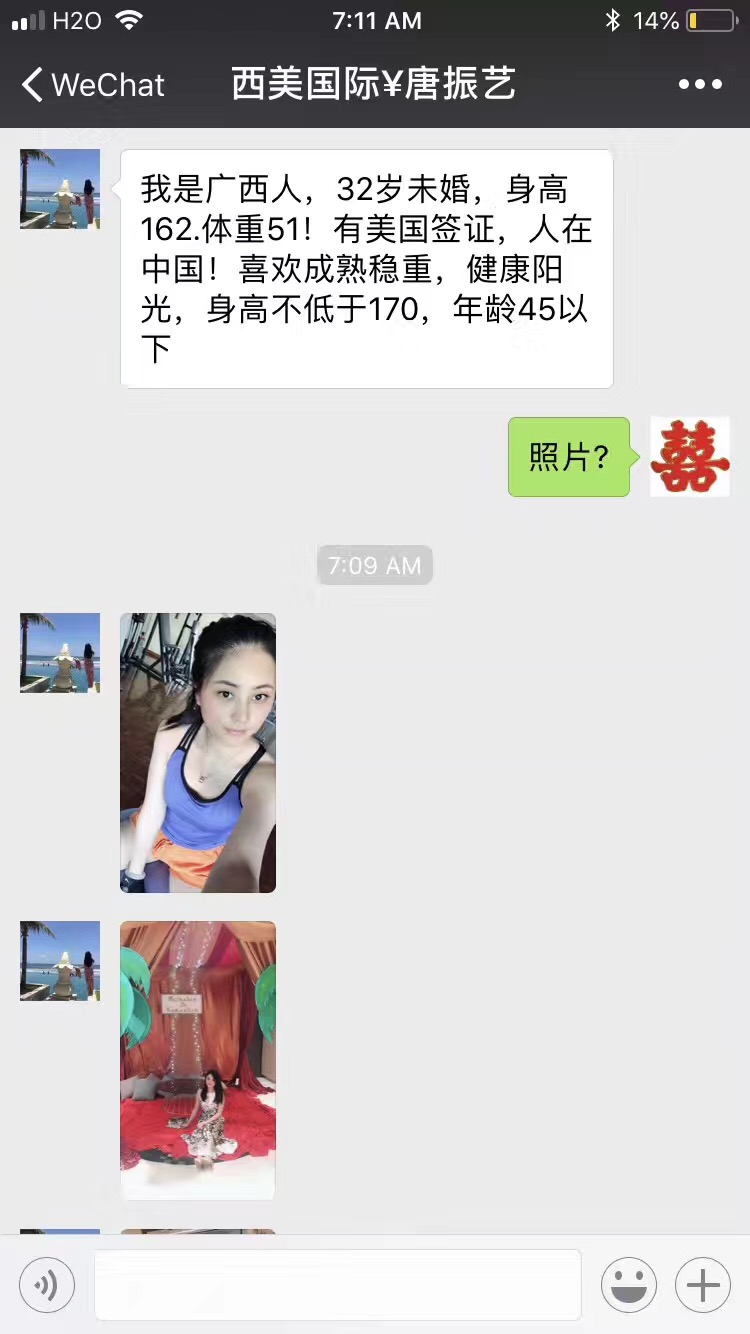The width and height of the screenshot is (750, 1334).
Task: Open the plus attachments menu
Action: point(703,1284)
